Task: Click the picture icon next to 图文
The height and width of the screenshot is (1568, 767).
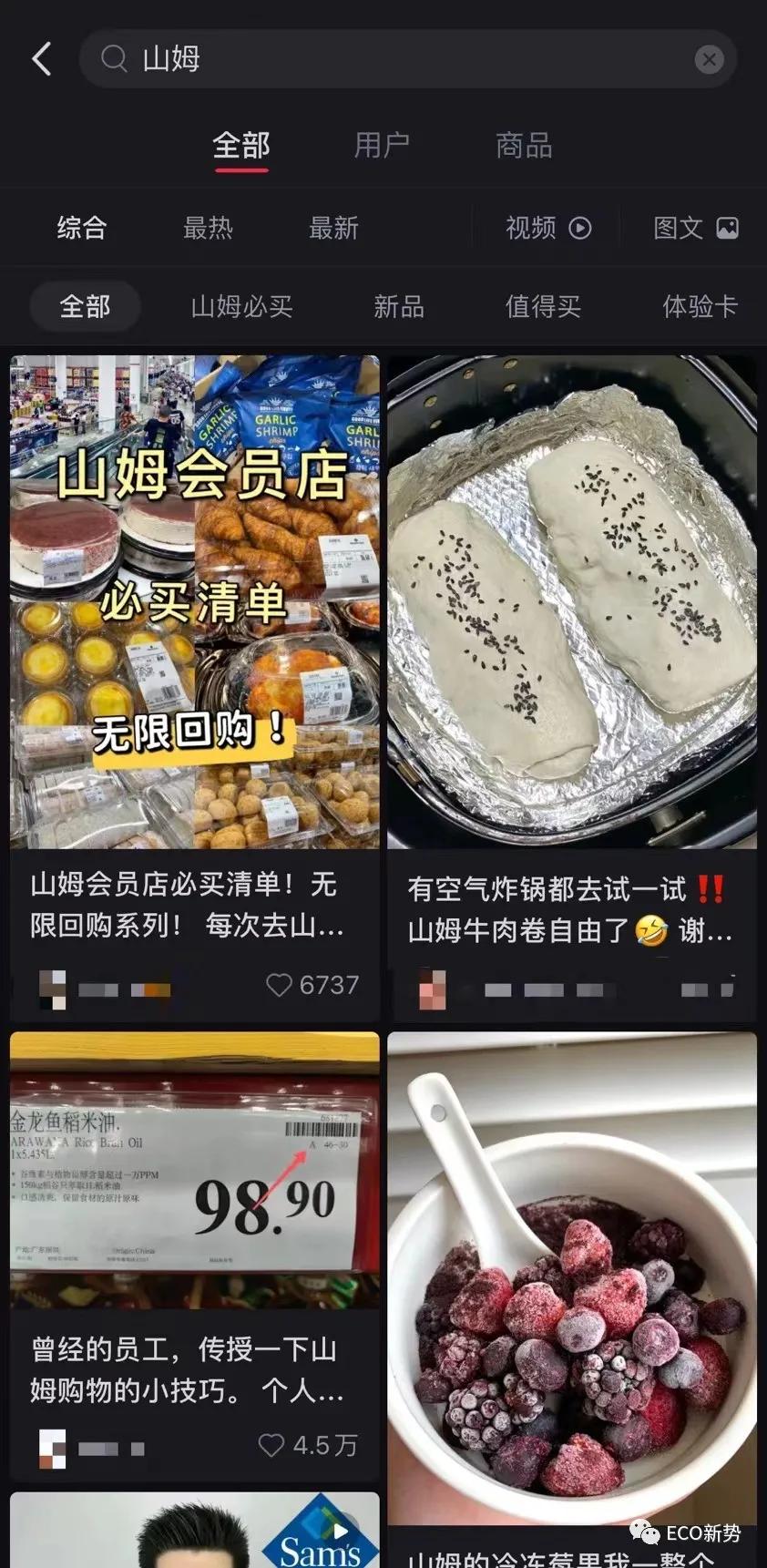Action: [x=729, y=227]
